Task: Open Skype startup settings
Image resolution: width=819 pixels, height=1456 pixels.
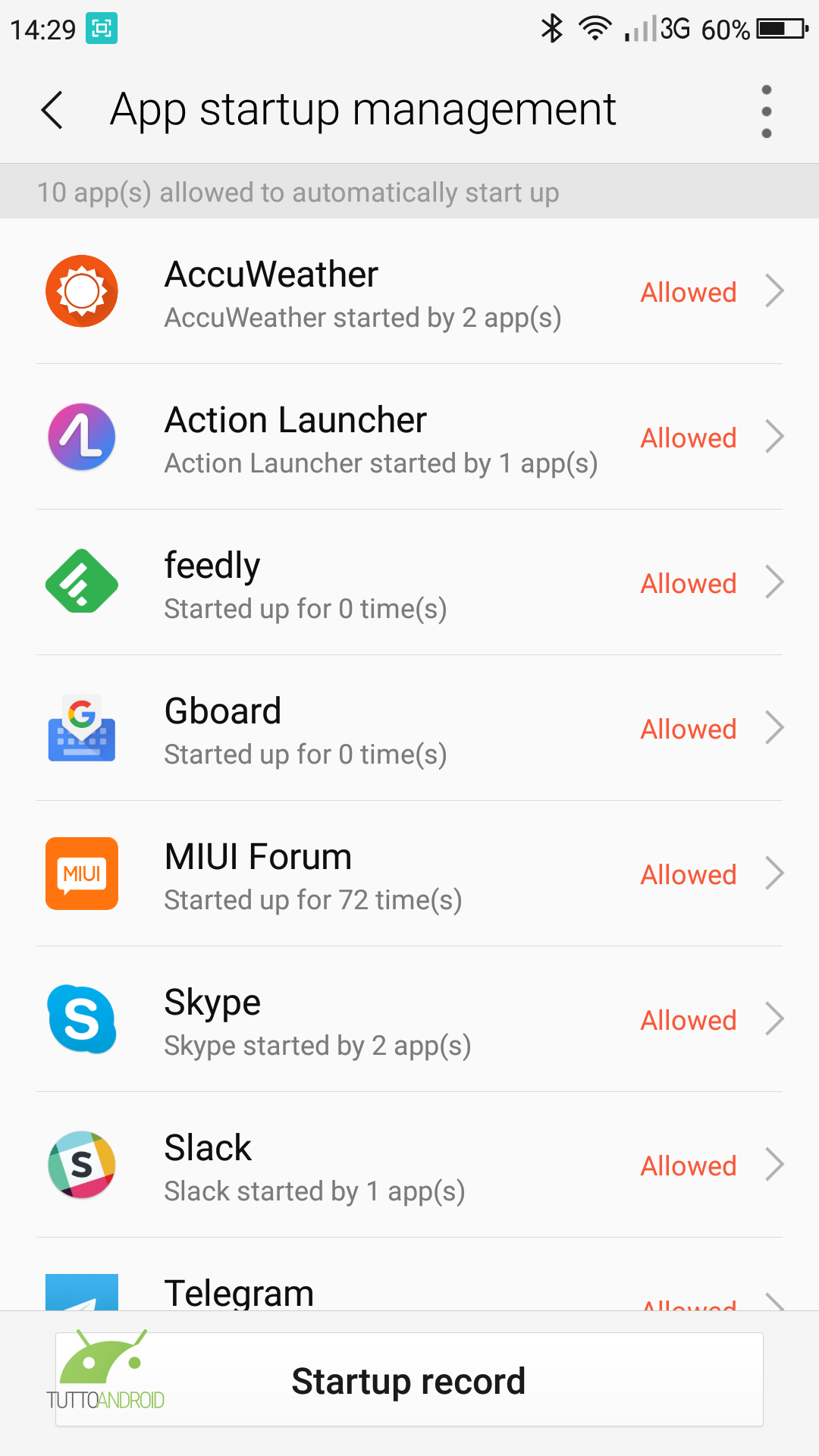Action: 409,1019
